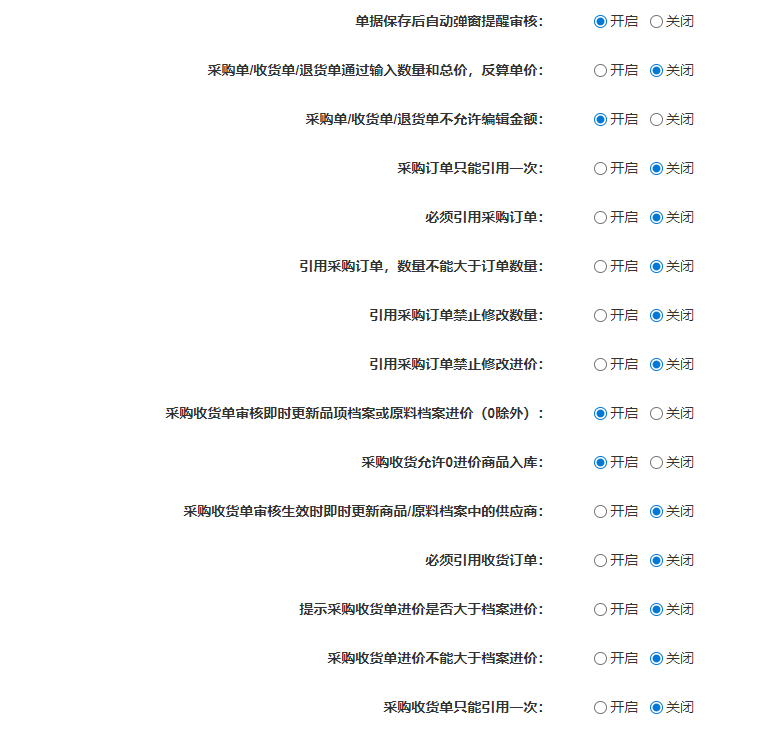The height and width of the screenshot is (729, 783).
Task: Turn on 采购收货单只能引用一次 with 开启
Action: [600, 707]
